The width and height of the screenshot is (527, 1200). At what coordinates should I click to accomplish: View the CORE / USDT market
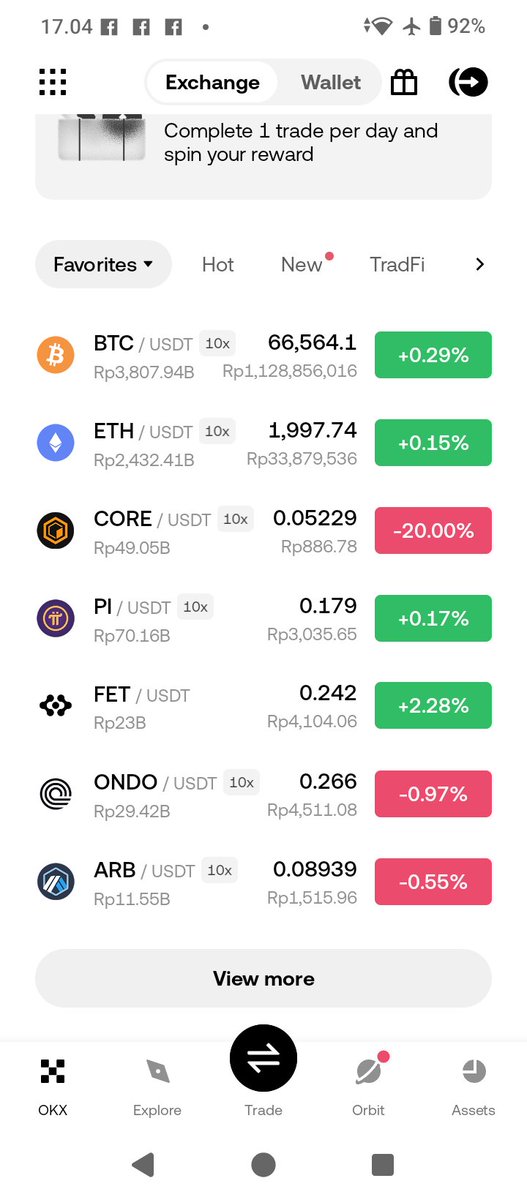[x=263, y=531]
